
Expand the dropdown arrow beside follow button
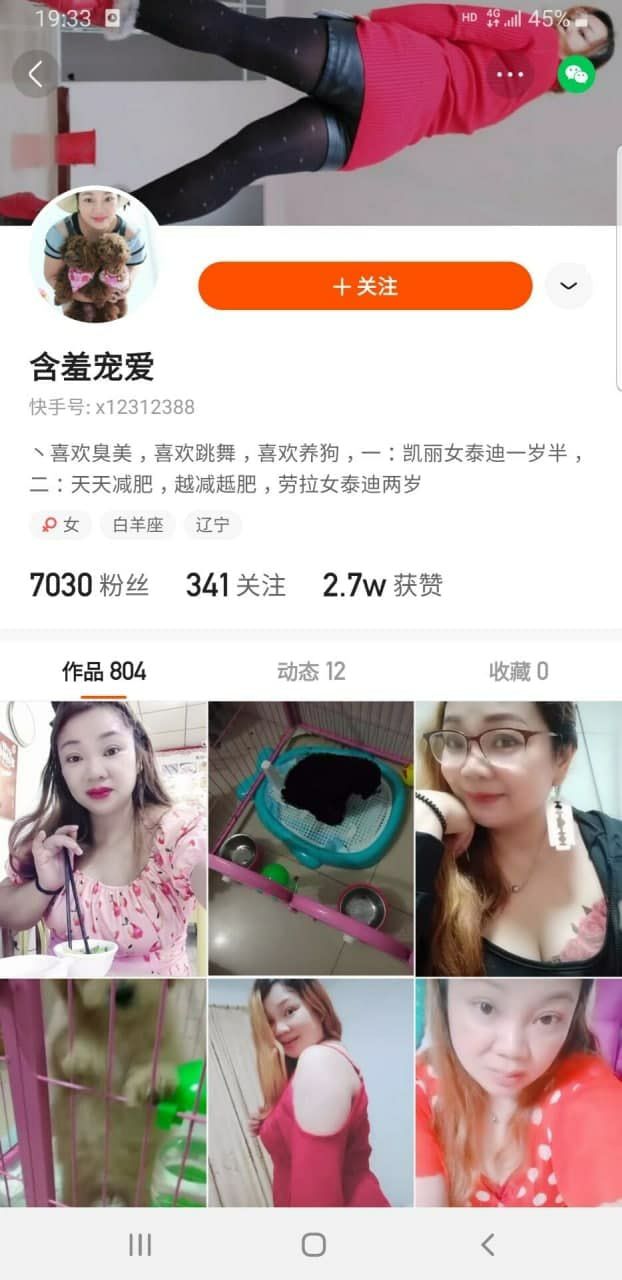[x=569, y=286]
